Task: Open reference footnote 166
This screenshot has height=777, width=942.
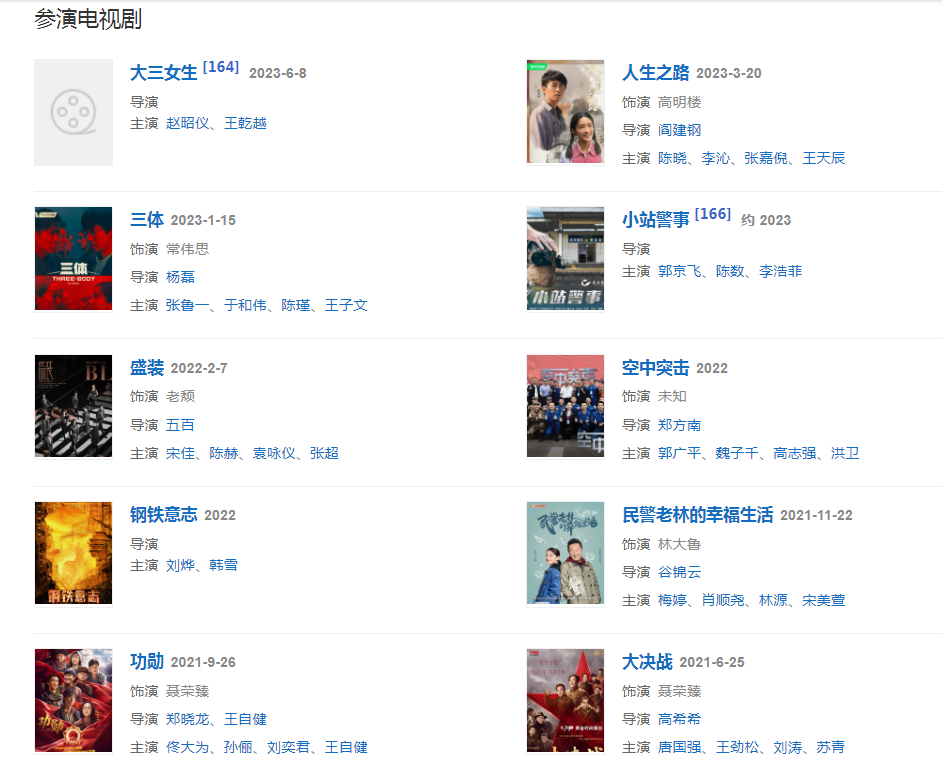Action: (713, 214)
